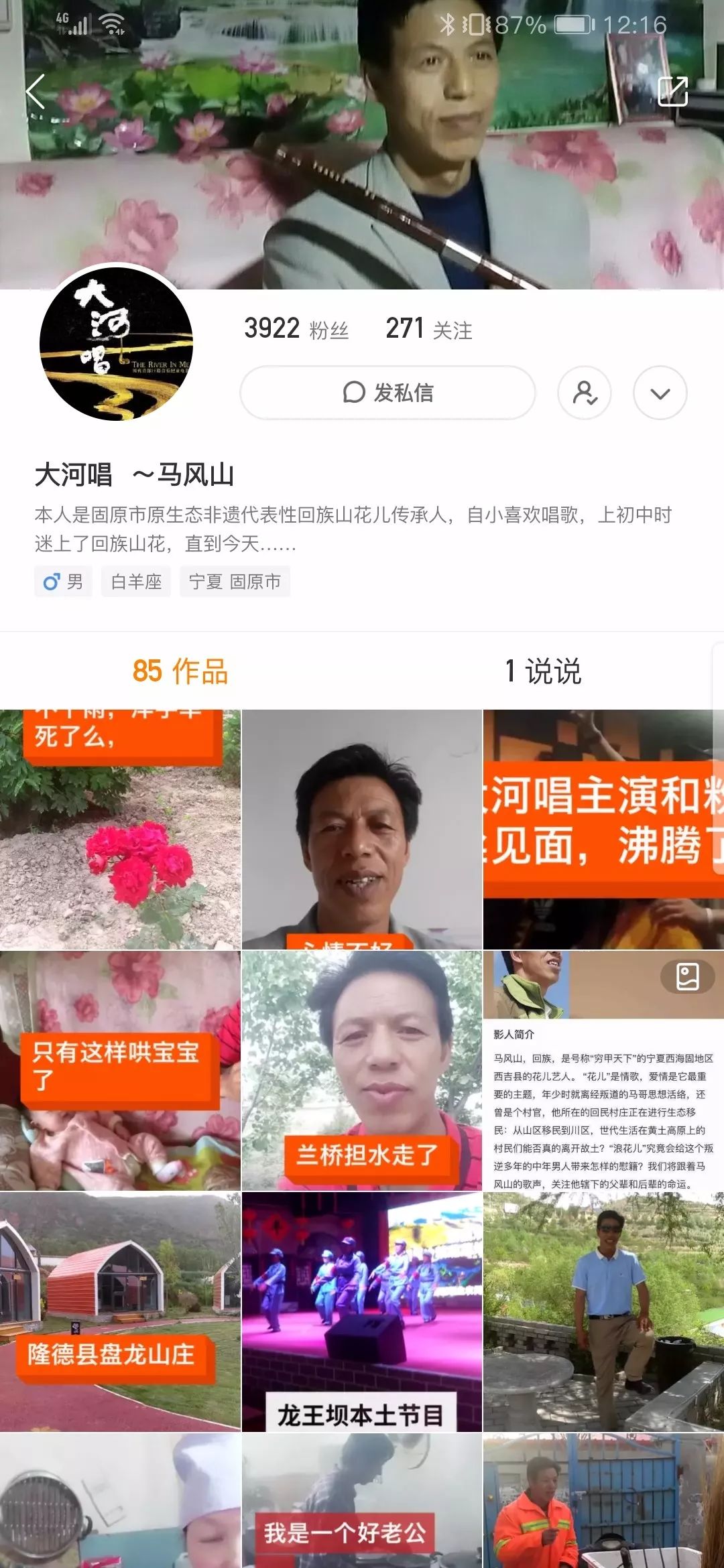
Task: Expand the dropdown arrow beside follow icon
Action: click(660, 393)
